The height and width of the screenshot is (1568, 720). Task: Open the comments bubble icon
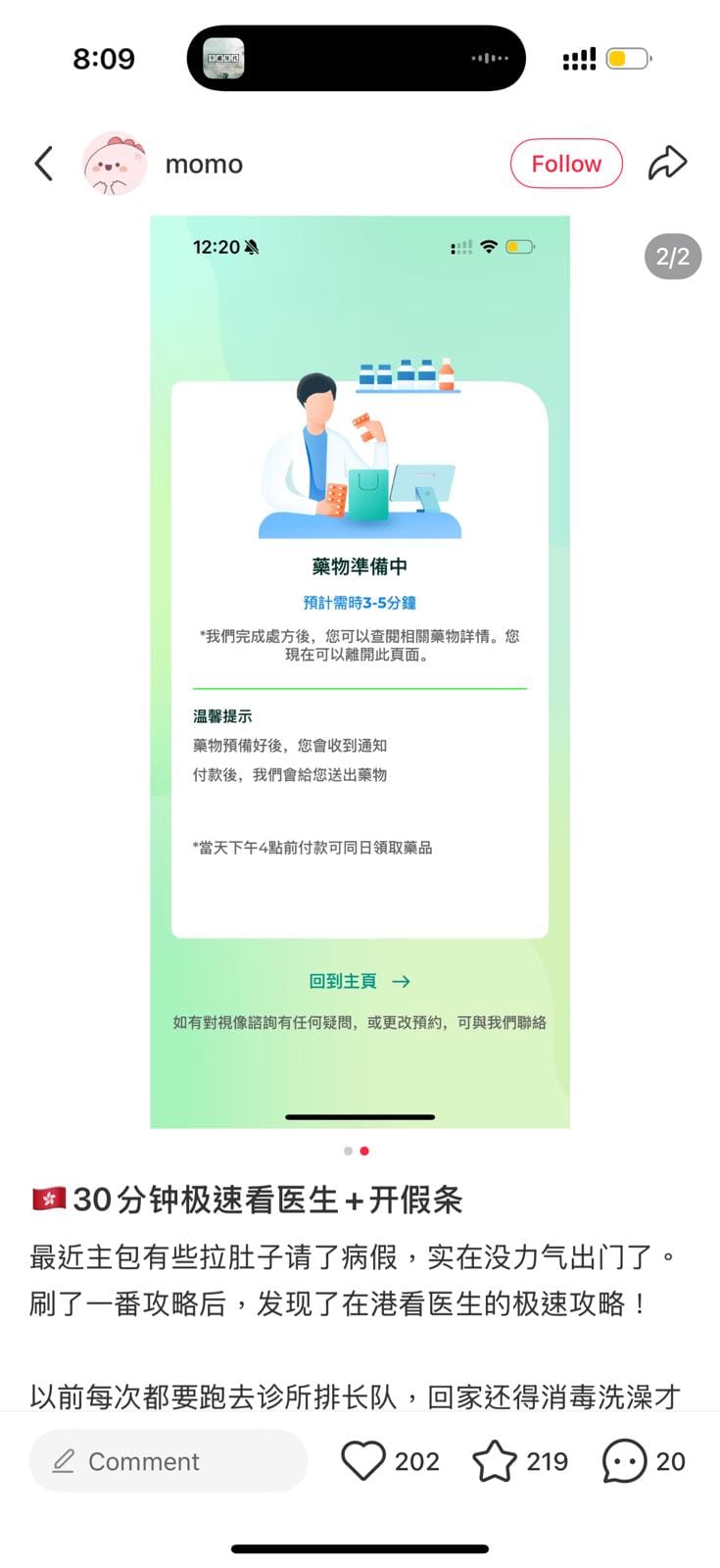pyautogui.click(x=624, y=1461)
